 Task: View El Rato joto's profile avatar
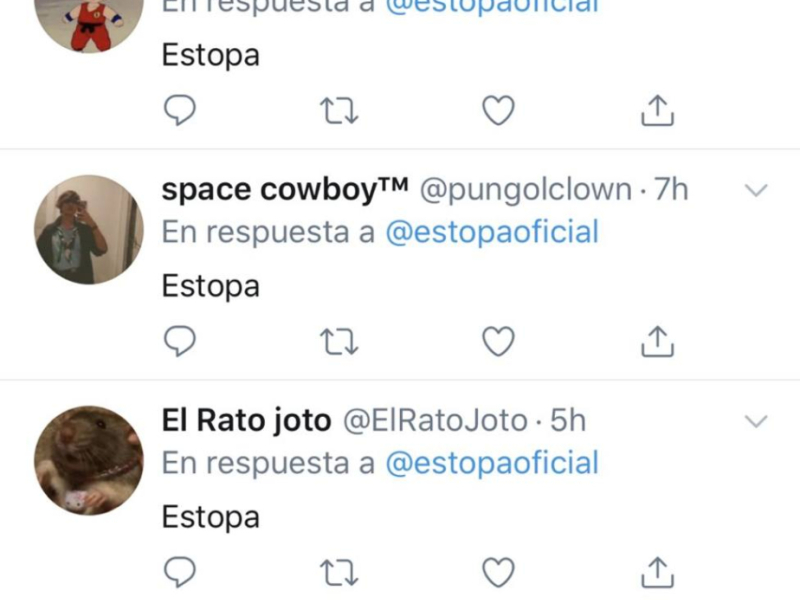click(84, 460)
